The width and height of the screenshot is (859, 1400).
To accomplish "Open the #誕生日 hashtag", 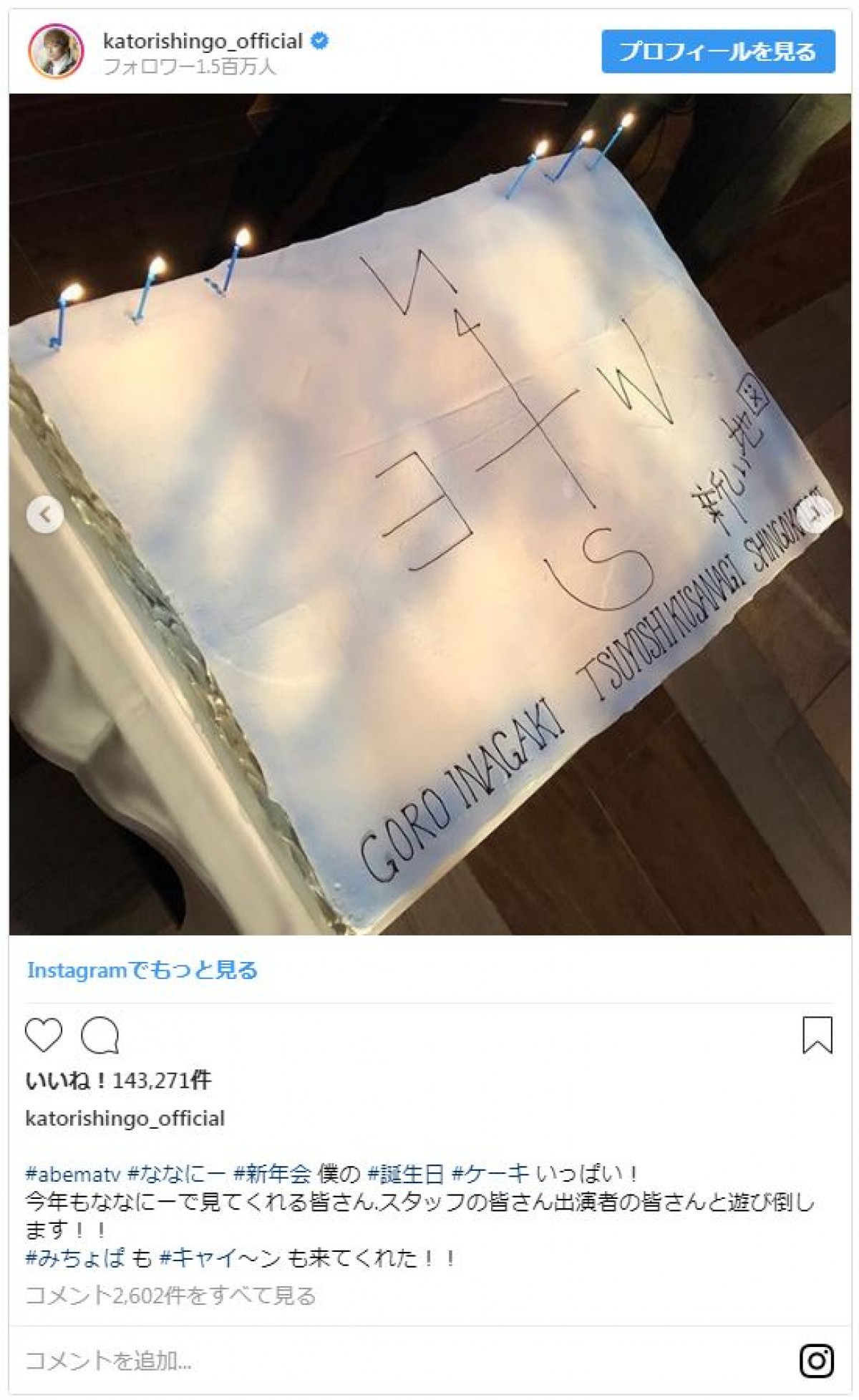I will click(405, 1174).
